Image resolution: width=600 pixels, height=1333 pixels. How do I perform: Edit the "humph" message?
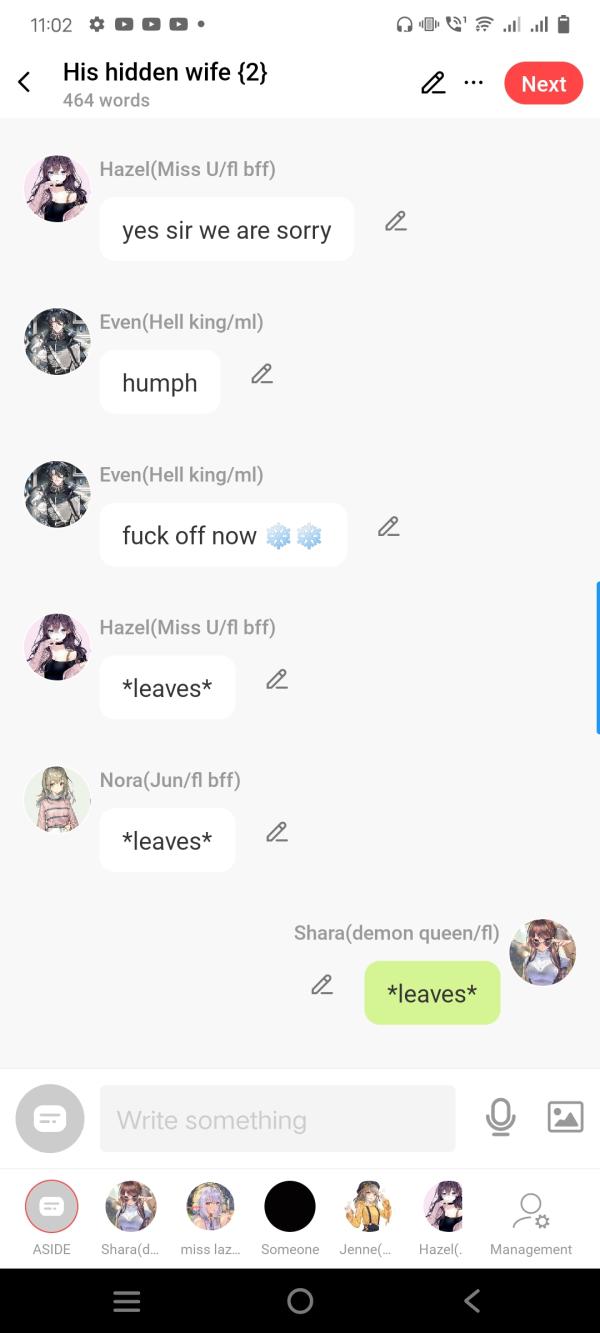click(262, 374)
